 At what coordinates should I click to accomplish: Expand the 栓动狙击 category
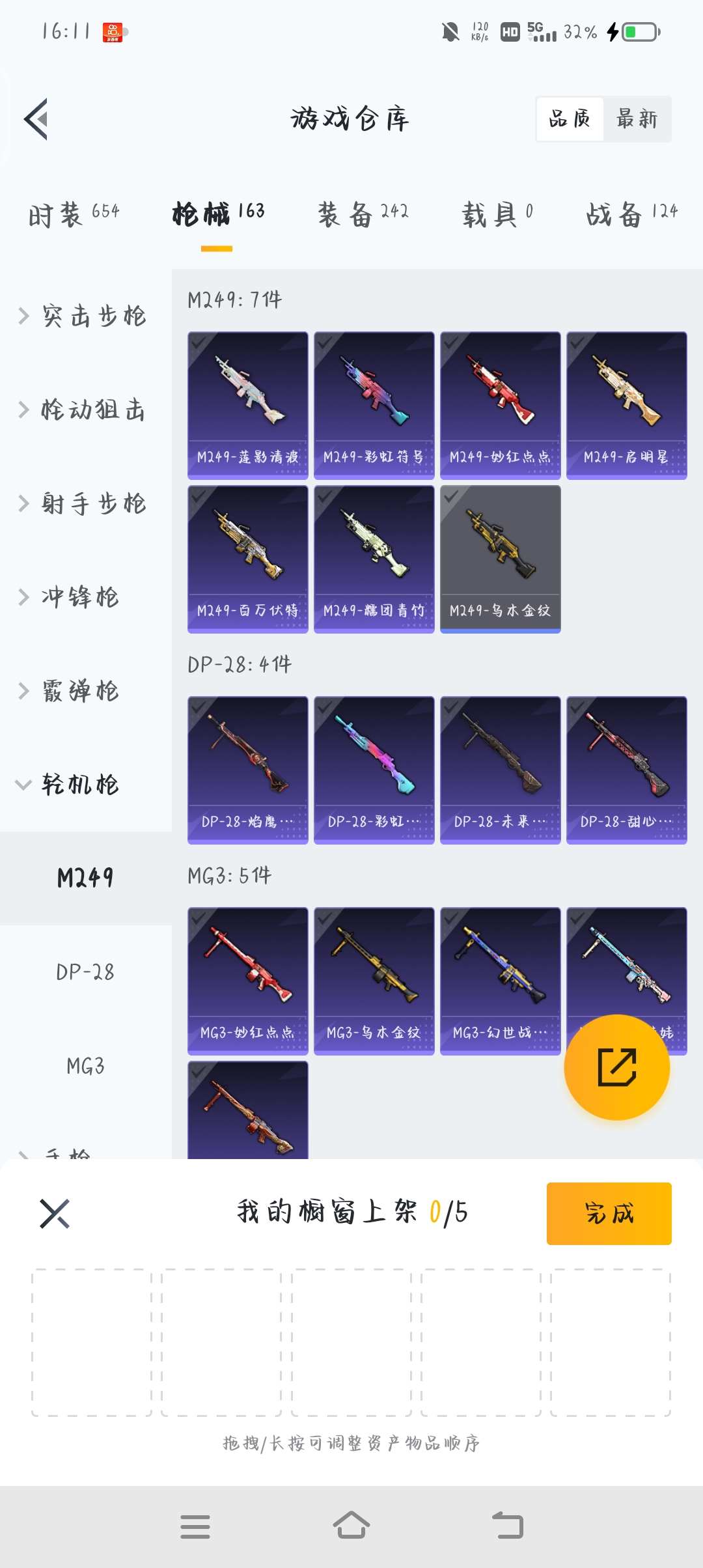pyautogui.click(x=83, y=410)
